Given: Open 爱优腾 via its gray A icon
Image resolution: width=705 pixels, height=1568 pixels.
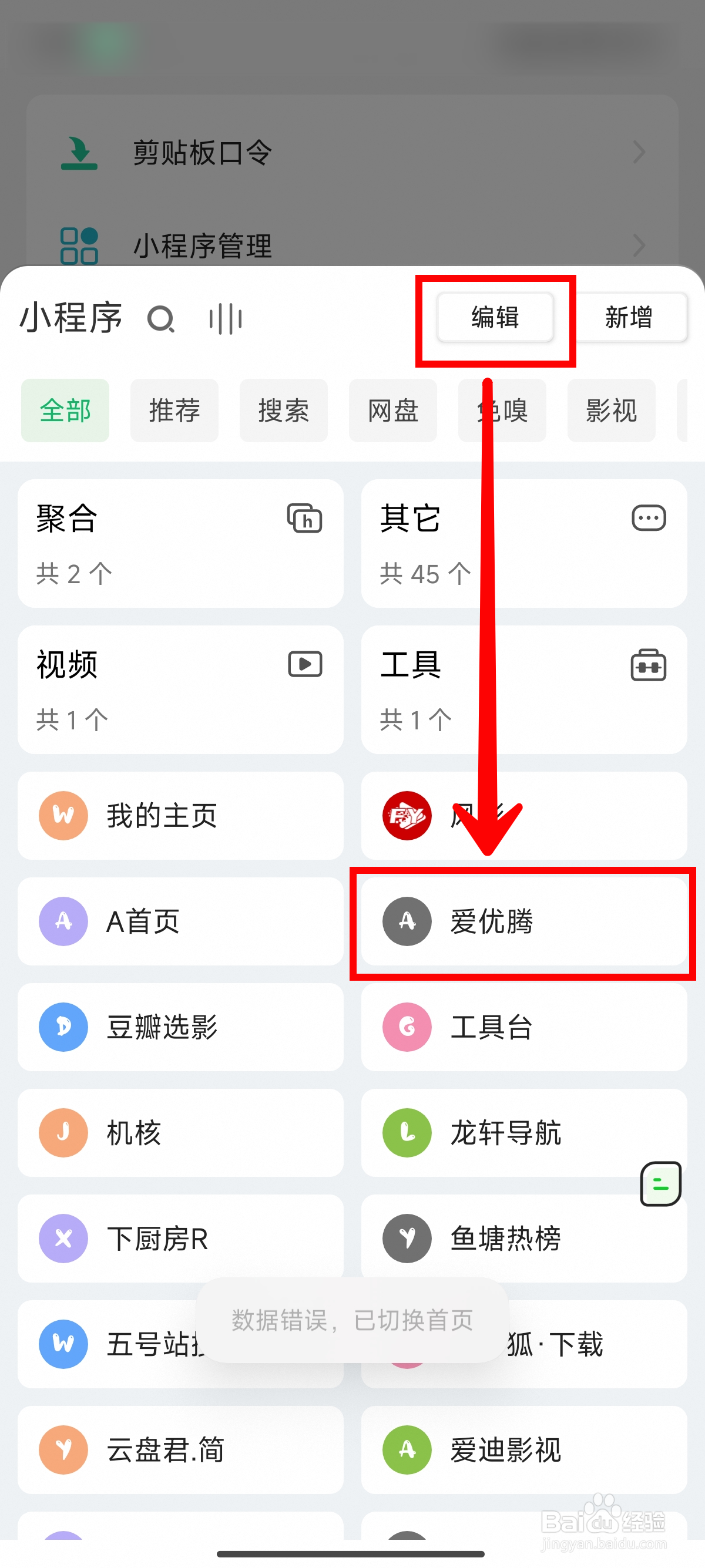Looking at the screenshot, I should click(x=406, y=921).
